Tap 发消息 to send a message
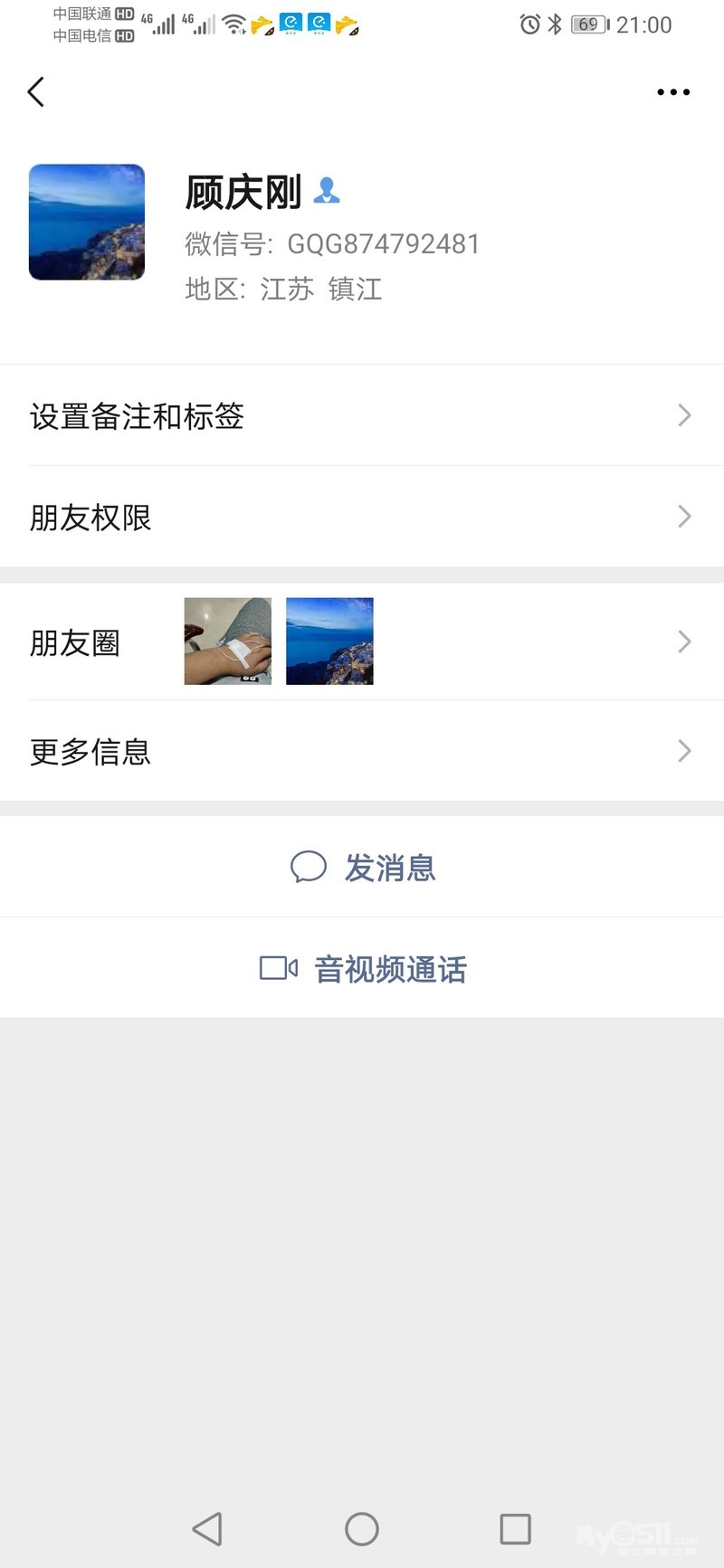 pos(363,868)
